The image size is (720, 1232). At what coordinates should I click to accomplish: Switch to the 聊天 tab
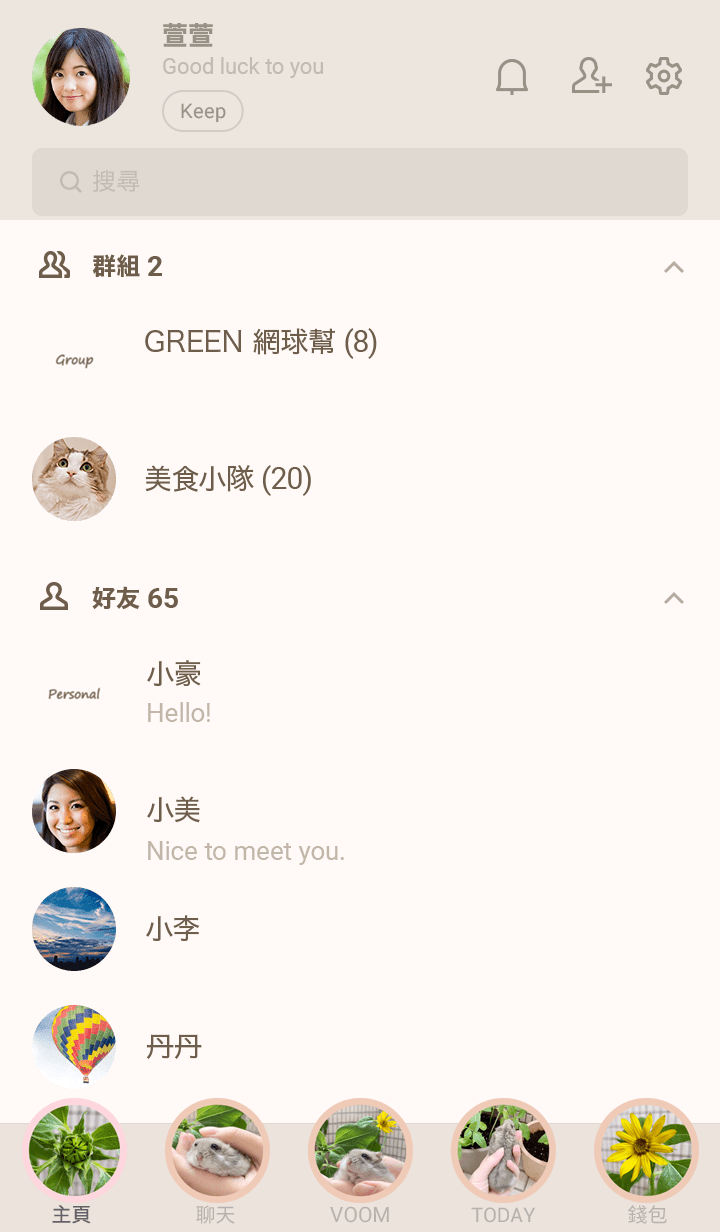(x=216, y=1163)
